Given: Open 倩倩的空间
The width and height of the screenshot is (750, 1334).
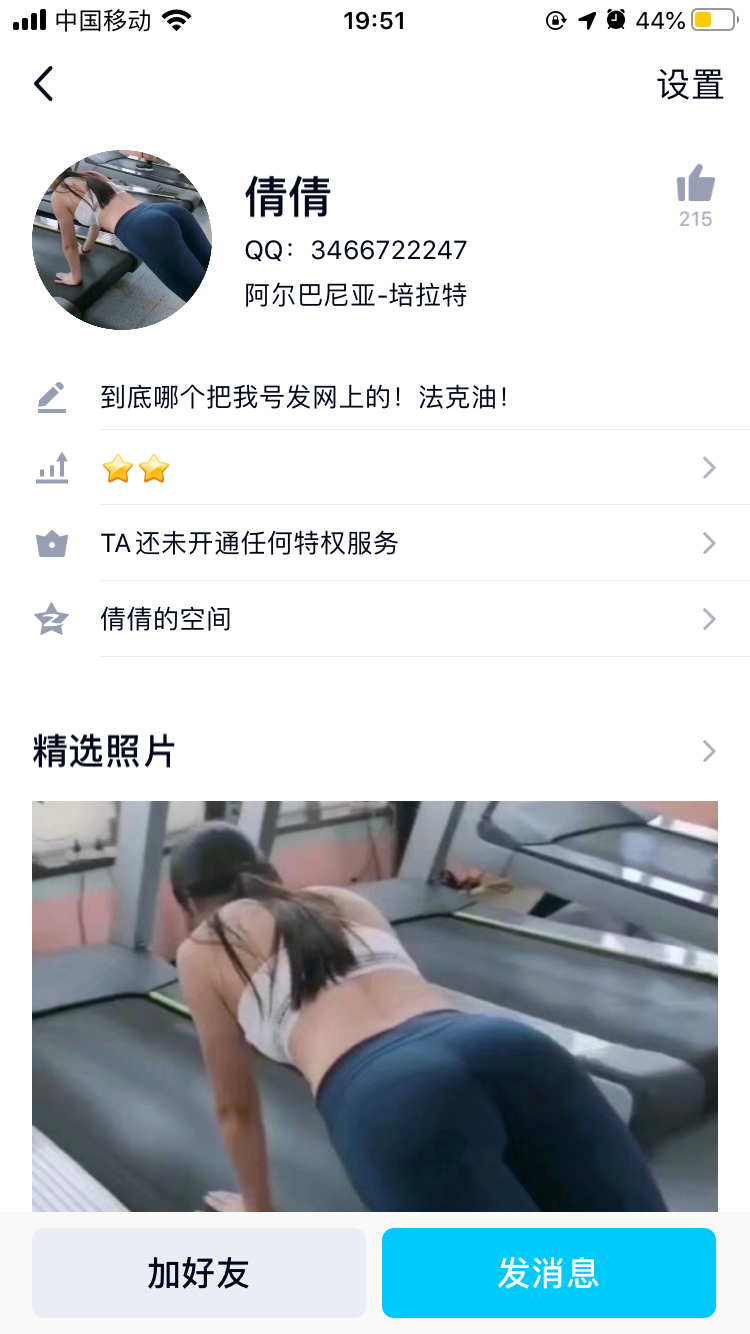Looking at the screenshot, I should (400, 619).
